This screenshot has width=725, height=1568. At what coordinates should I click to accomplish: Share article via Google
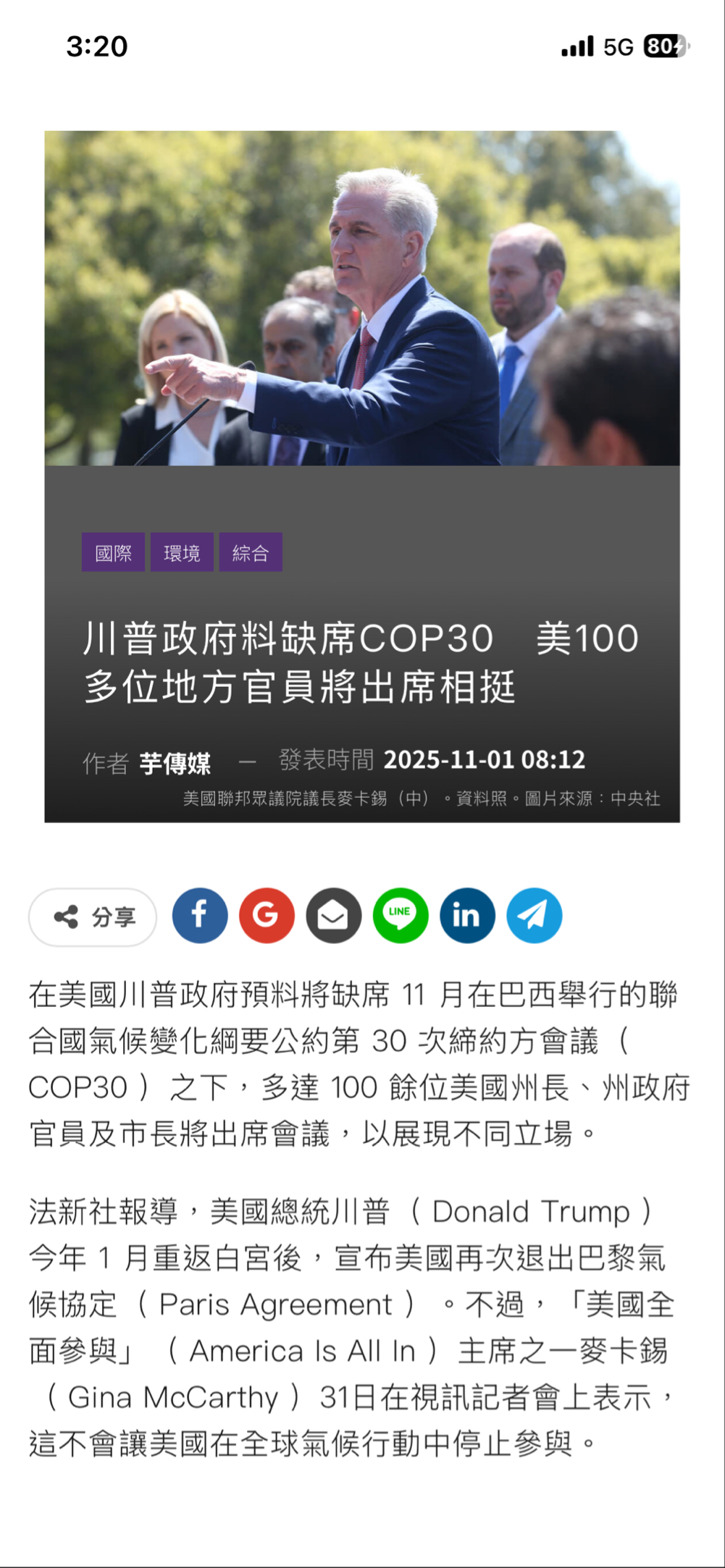click(267, 916)
